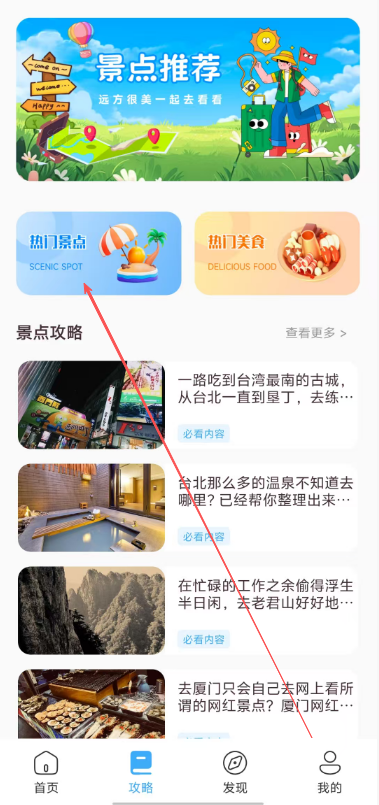Open the 热门美食 delicious food card
The width and height of the screenshot is (379, 805).
277,254
